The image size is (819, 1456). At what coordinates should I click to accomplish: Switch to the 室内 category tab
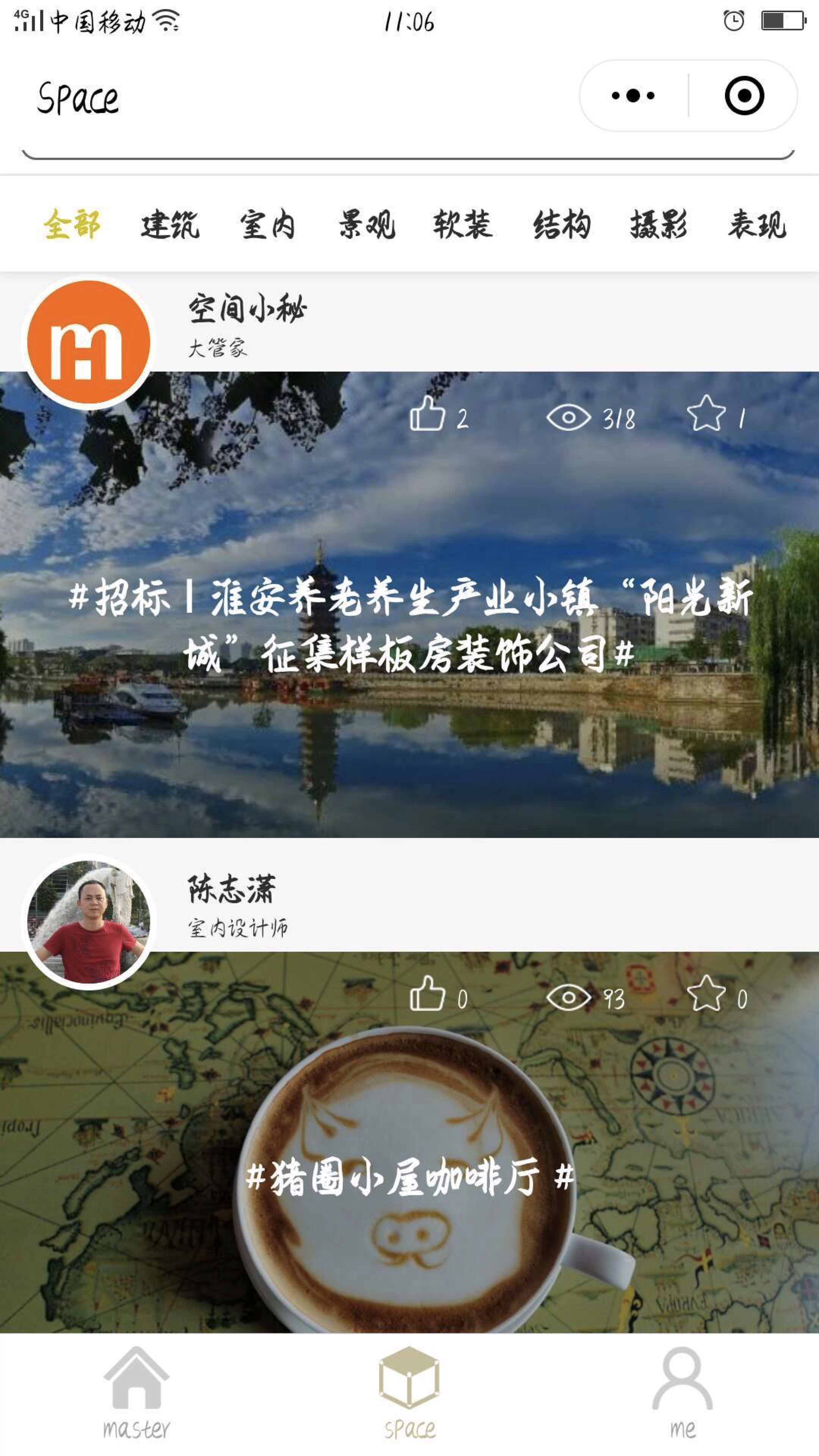click(267, 224)
